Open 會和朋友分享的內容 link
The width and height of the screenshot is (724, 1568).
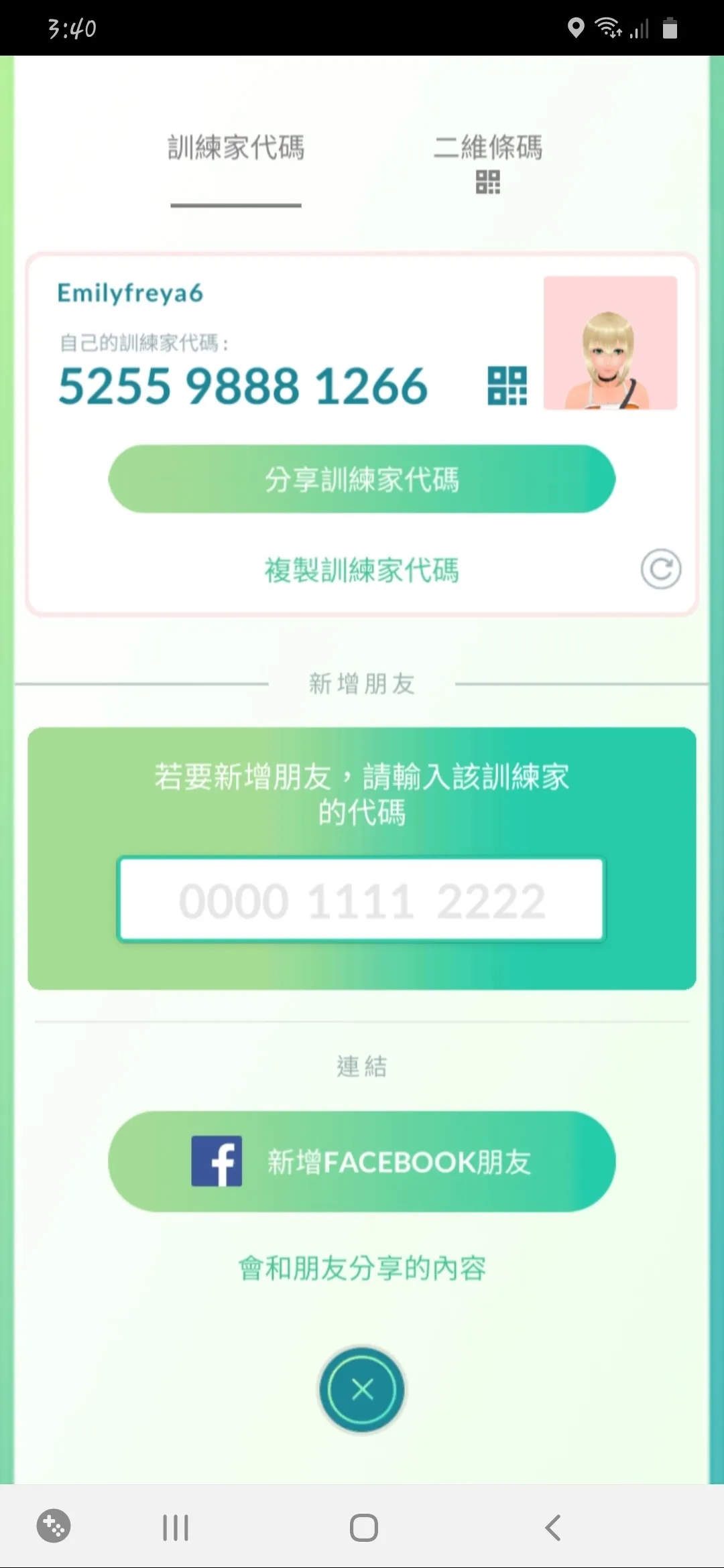pyautogui.click(x=362, y=1268)
